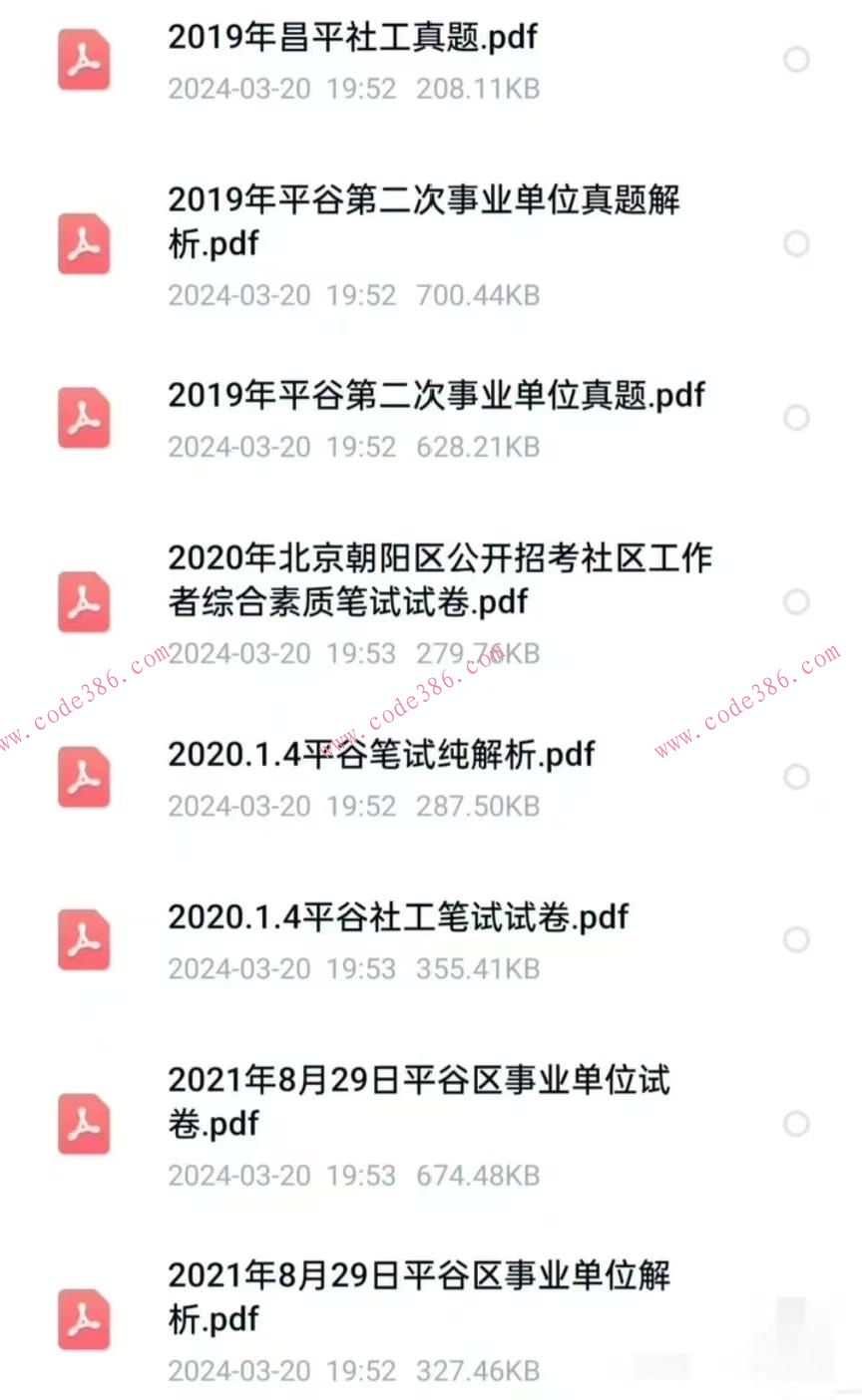
Task: Select the circle next to 2019年昌平社工真题.pdf
Action: (x=796, y=60)
